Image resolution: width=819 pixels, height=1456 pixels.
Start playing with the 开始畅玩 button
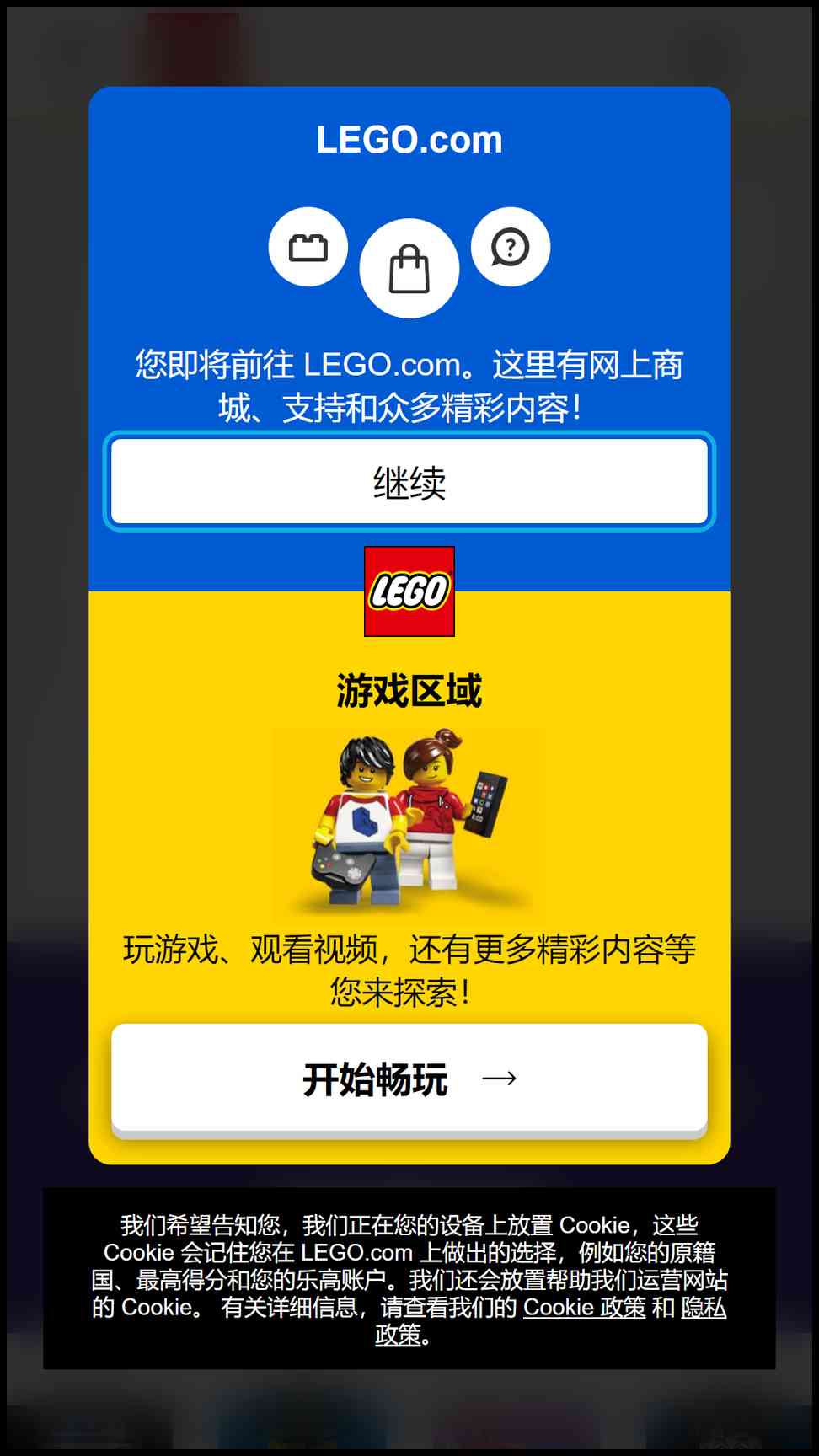click(409, 1079)
